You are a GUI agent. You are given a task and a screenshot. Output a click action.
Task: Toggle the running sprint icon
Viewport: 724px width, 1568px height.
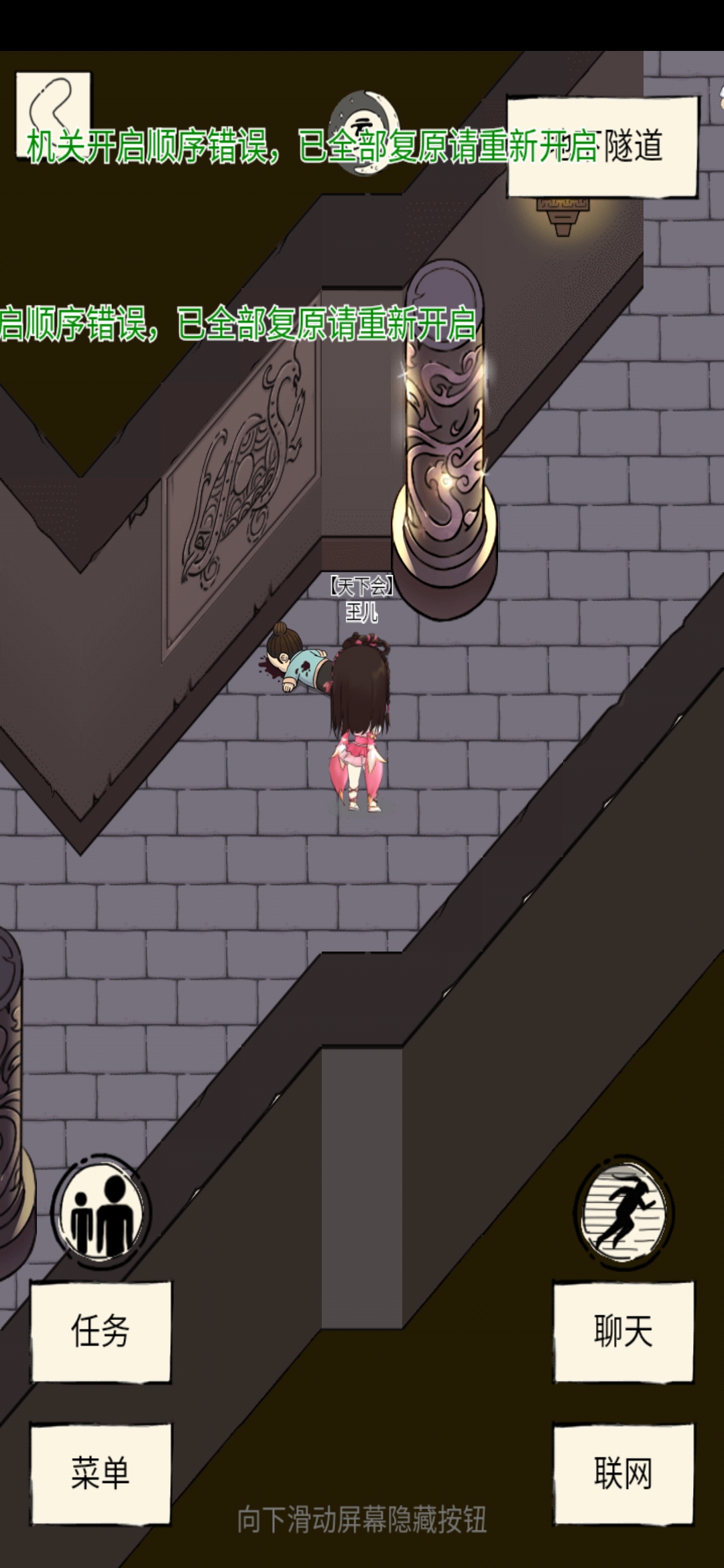[x=623, y=1212]
